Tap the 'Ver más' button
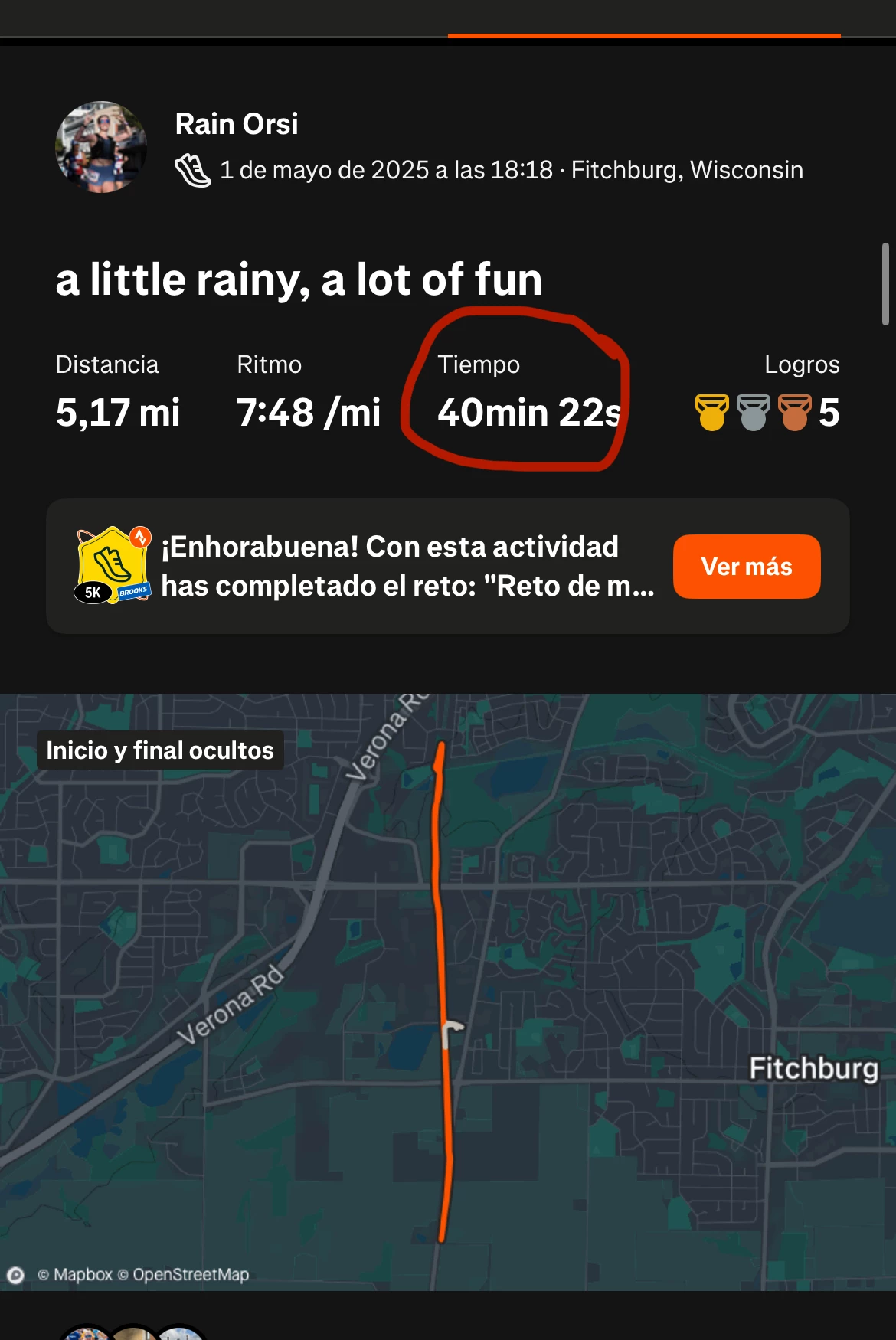Screen dimensions: 896x1340 pos(746,567)
